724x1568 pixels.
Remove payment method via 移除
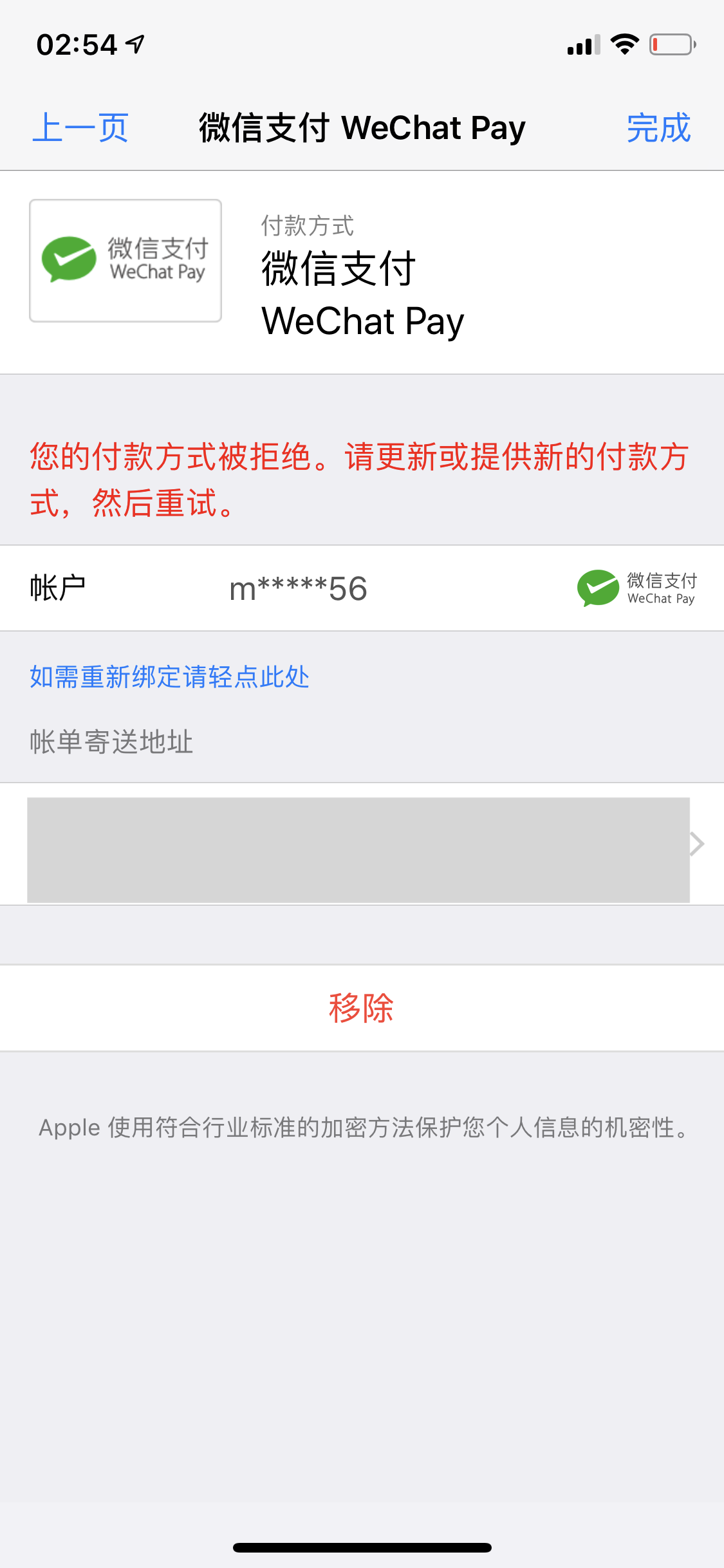tap(362, 1008)
